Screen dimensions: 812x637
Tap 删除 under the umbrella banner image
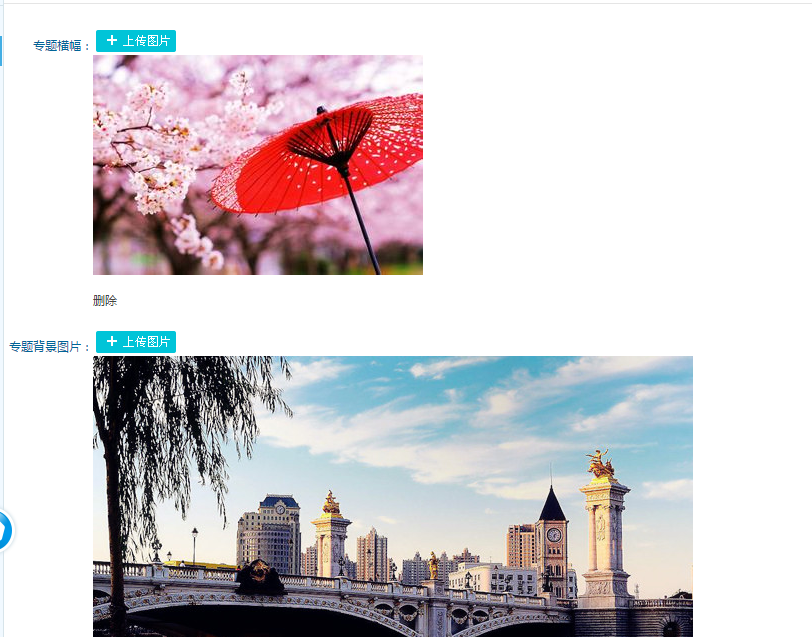(105, 301)
